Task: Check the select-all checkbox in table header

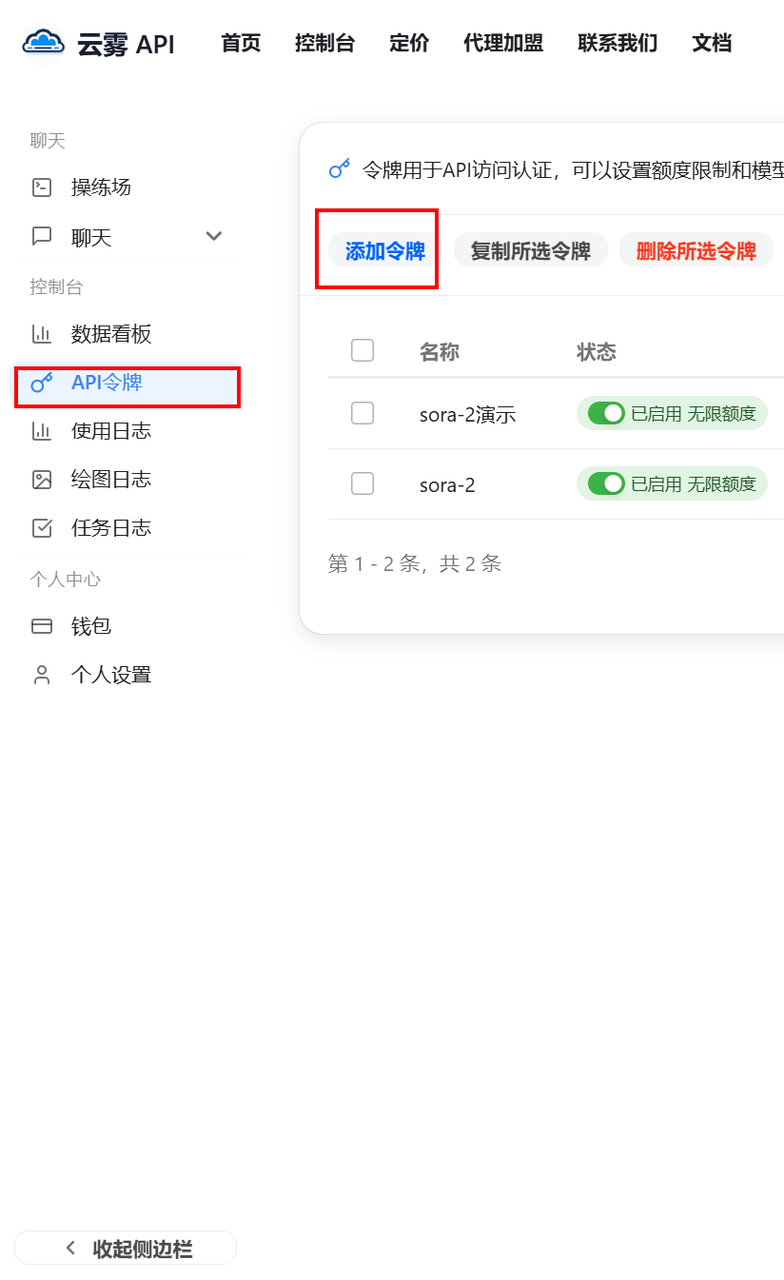Action: [363, 350]
